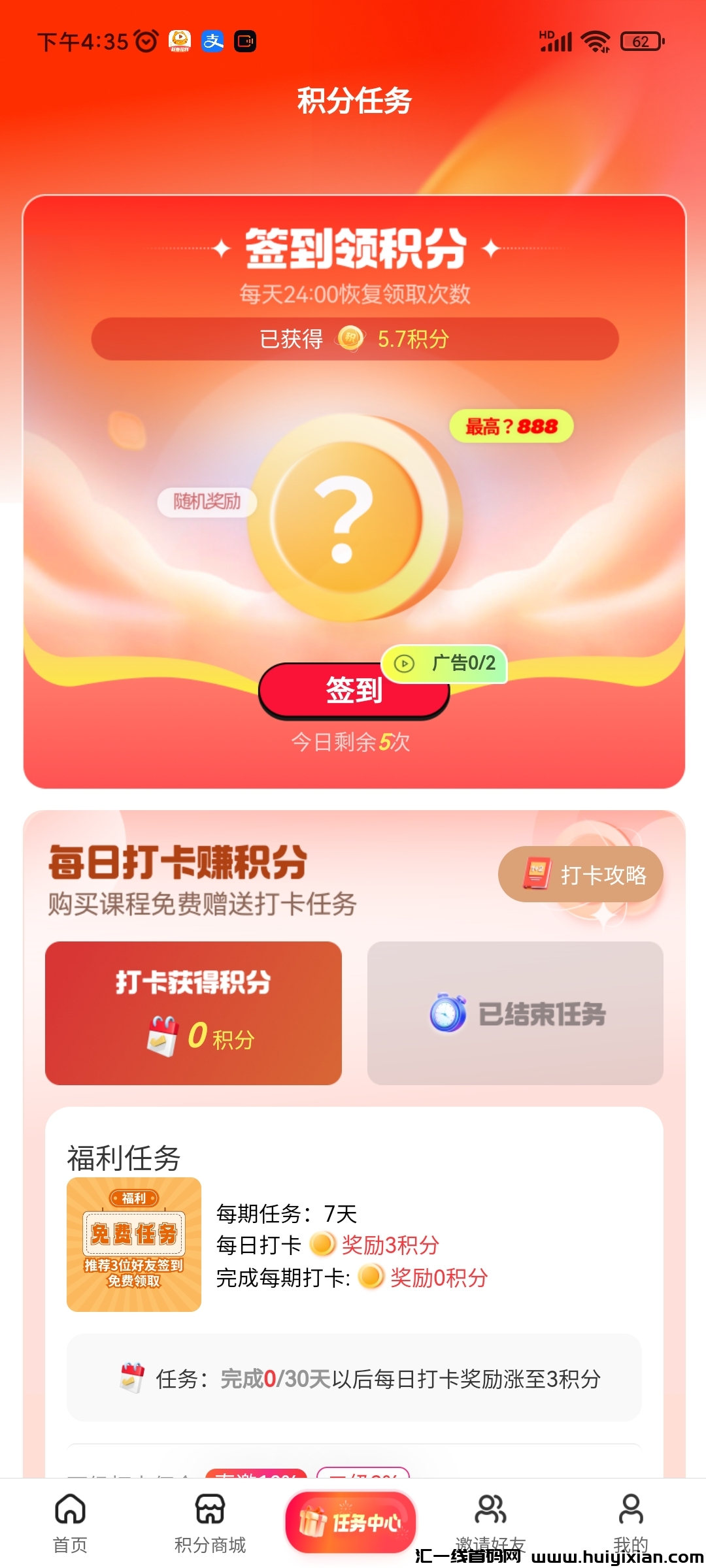Viewport: 706px width, 1568px height.
Task: Open 任务中心 in the bottom bar
Action: pyautogui.click(x=351, y=1522)
